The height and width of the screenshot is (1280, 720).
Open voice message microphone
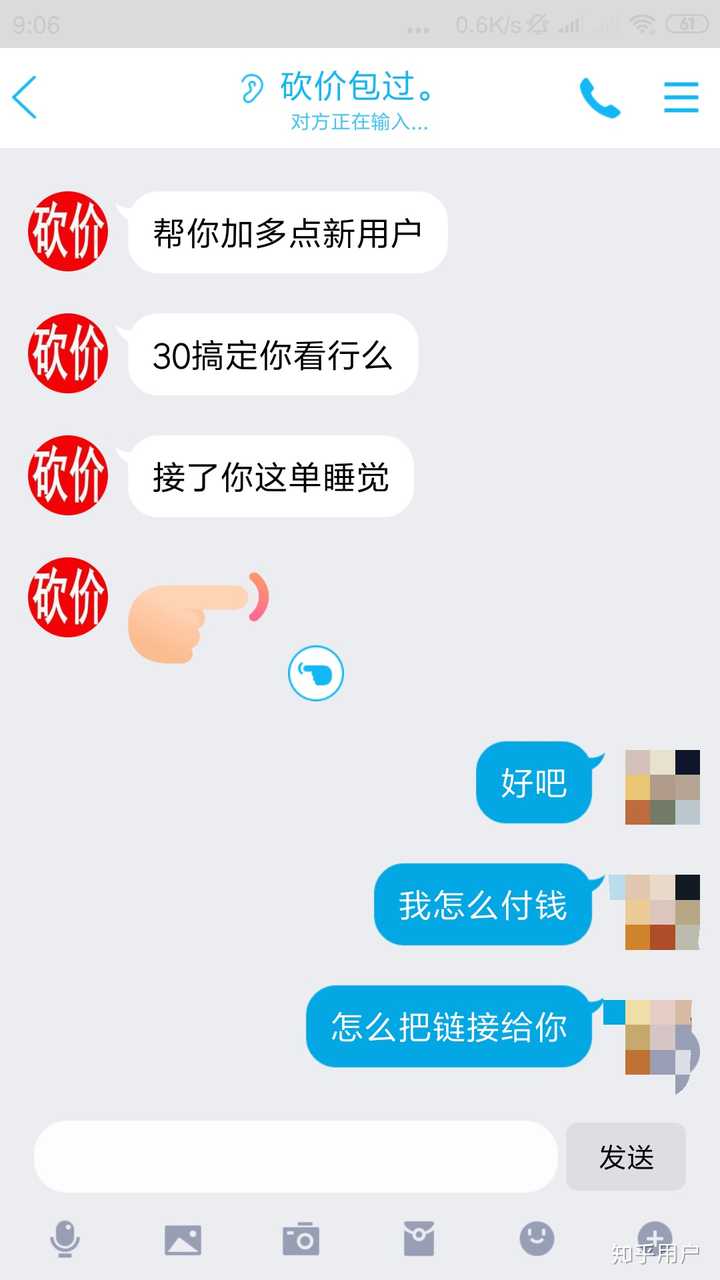65,1239
